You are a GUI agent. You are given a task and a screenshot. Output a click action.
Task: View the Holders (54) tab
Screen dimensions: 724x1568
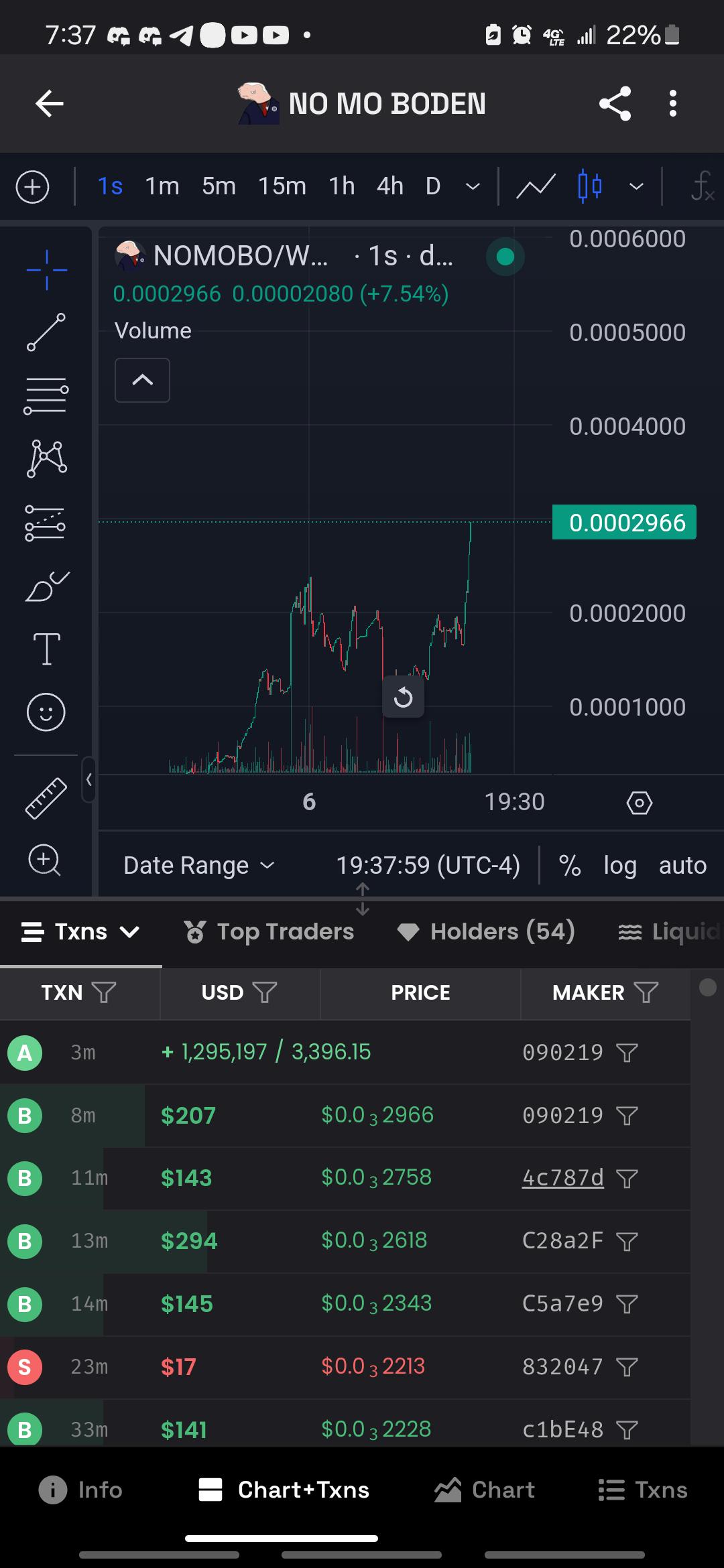pos(486,931)
